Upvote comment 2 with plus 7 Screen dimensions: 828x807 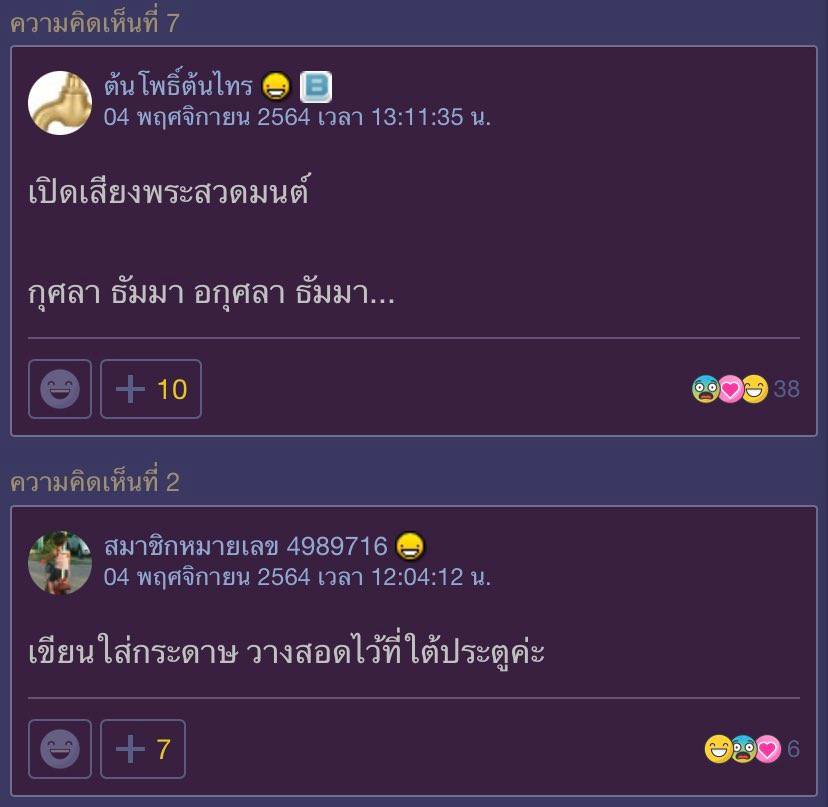pos(143,749)
